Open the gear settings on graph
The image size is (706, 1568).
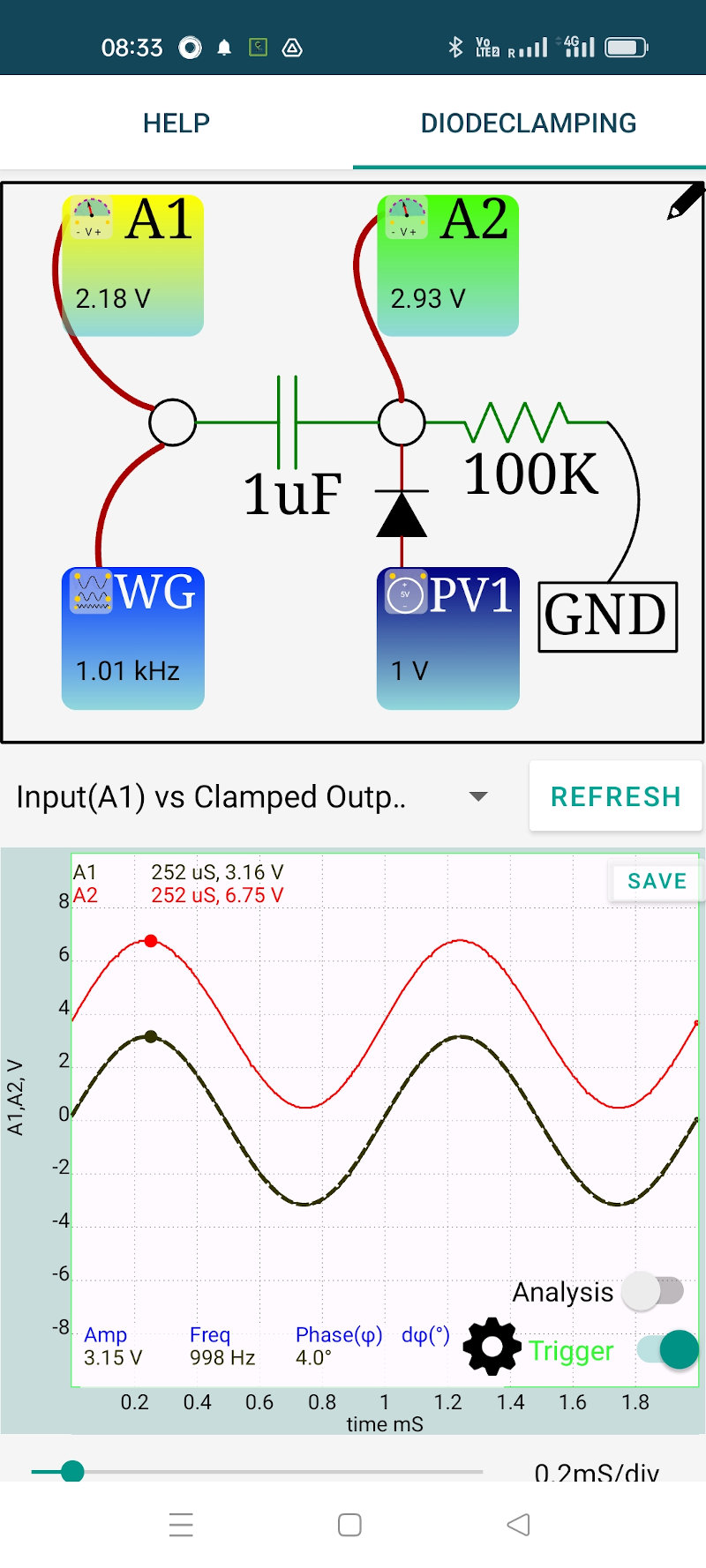[x=492, y=1347]
